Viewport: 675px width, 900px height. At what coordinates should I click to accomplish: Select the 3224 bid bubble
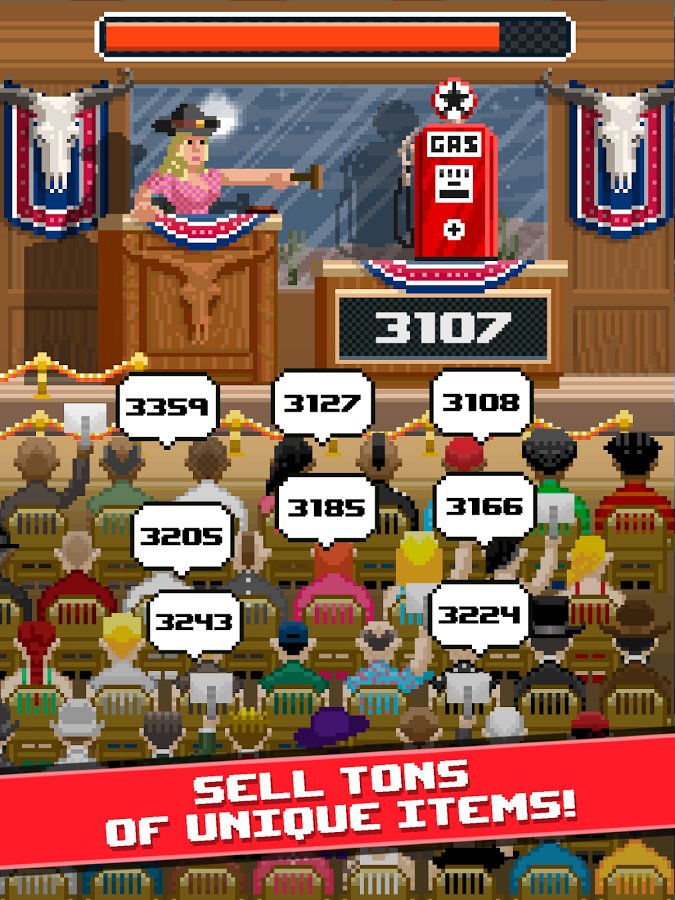pyautogui.click(x=479, y=616)
